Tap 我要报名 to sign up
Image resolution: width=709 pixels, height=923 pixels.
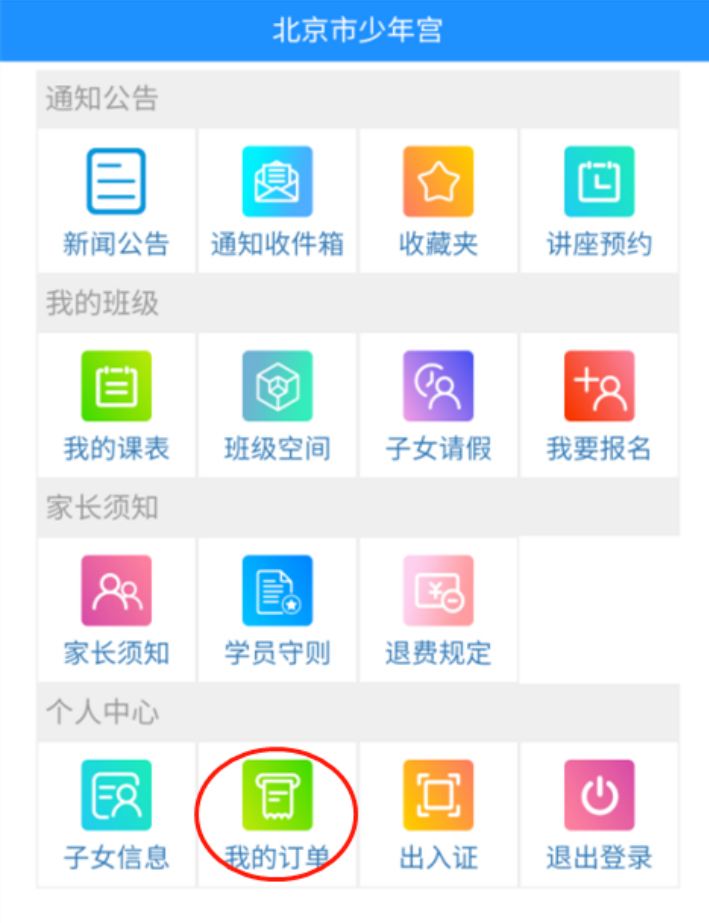click(x=599, y=405)
